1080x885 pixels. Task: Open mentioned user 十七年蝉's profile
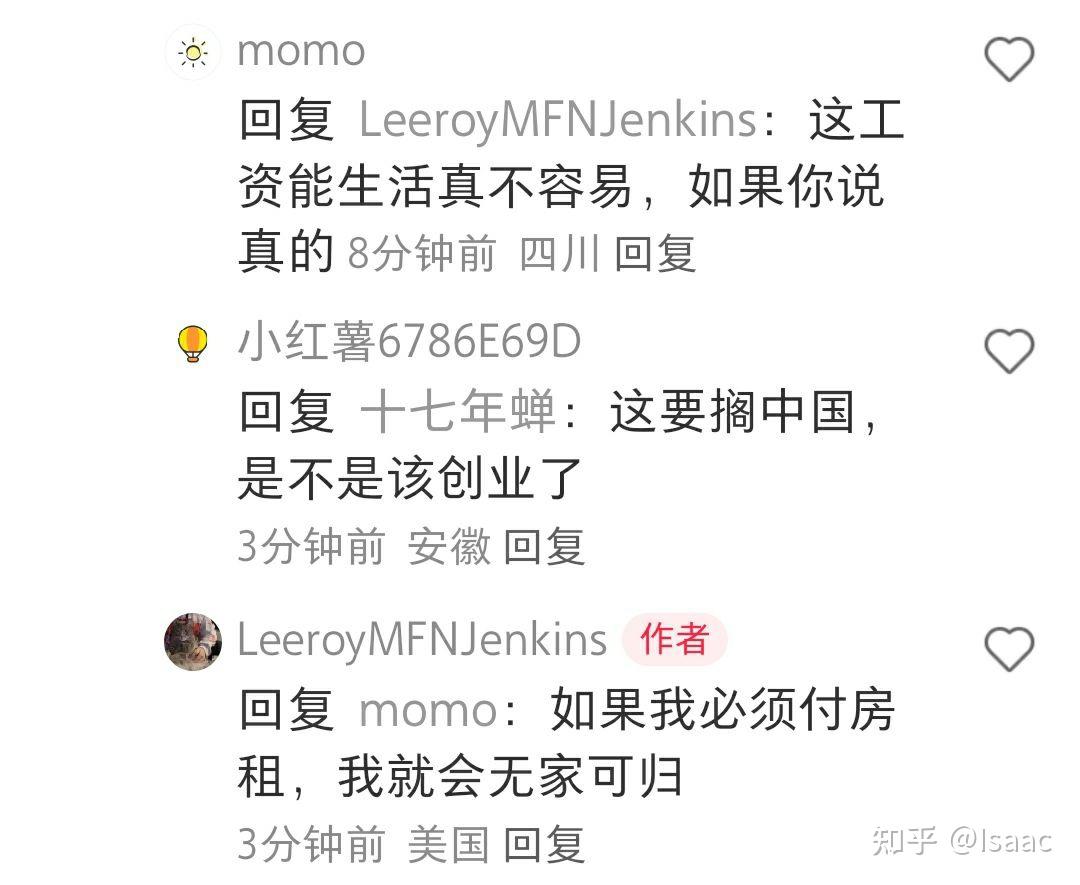457,412
